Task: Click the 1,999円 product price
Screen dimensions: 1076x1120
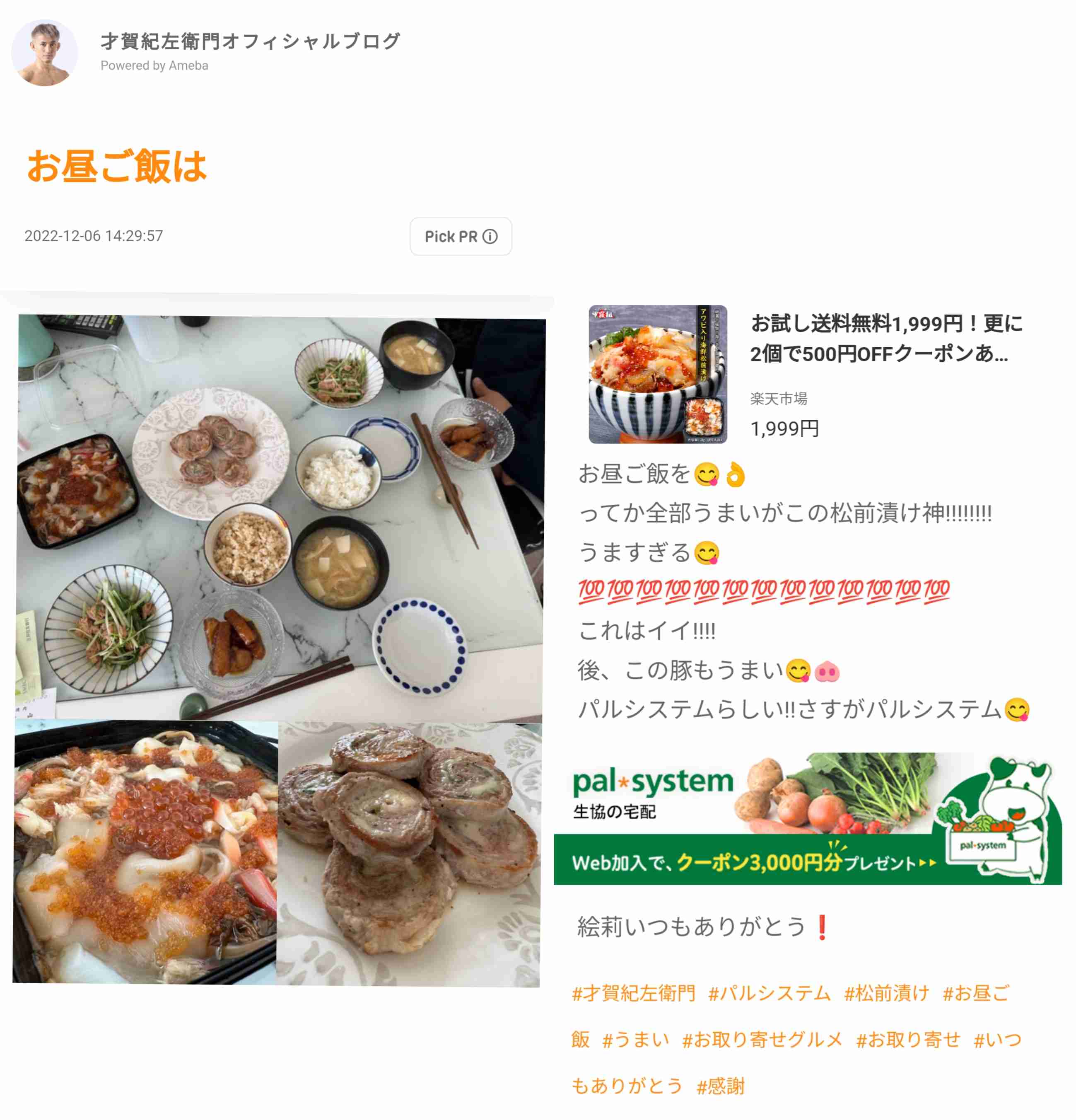Action: pyautogui.click(x=784, y=430)
